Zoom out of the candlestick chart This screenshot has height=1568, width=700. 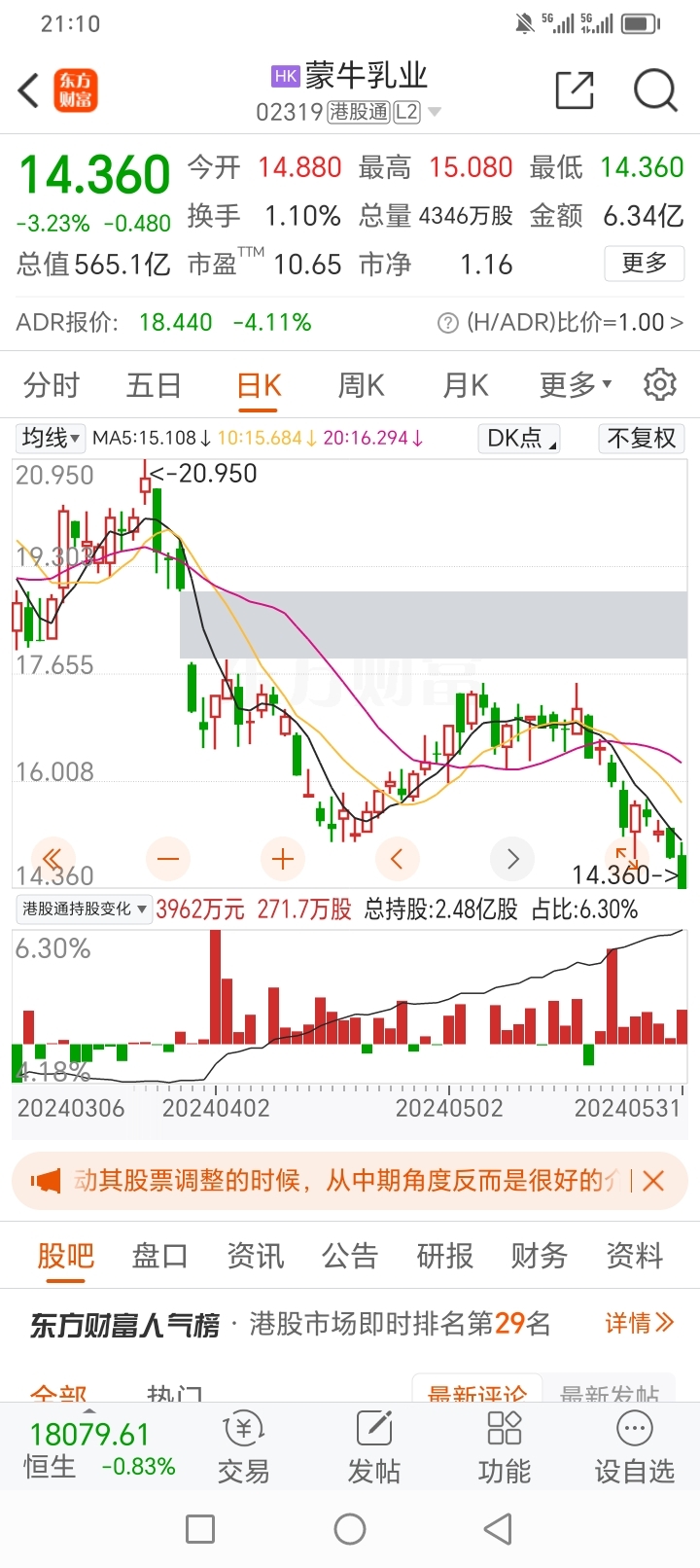click(167, 859)
